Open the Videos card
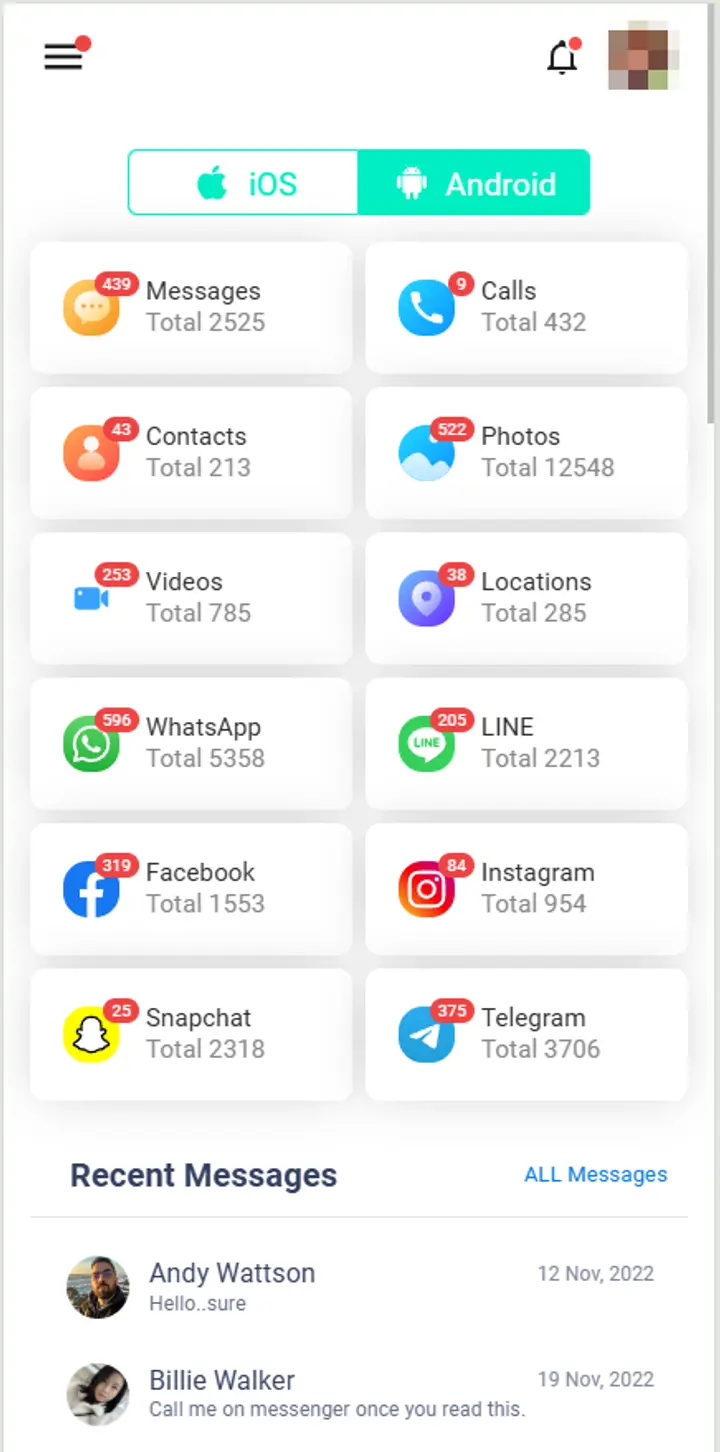Screen dimensions: 720x1452 click(191, 597)
